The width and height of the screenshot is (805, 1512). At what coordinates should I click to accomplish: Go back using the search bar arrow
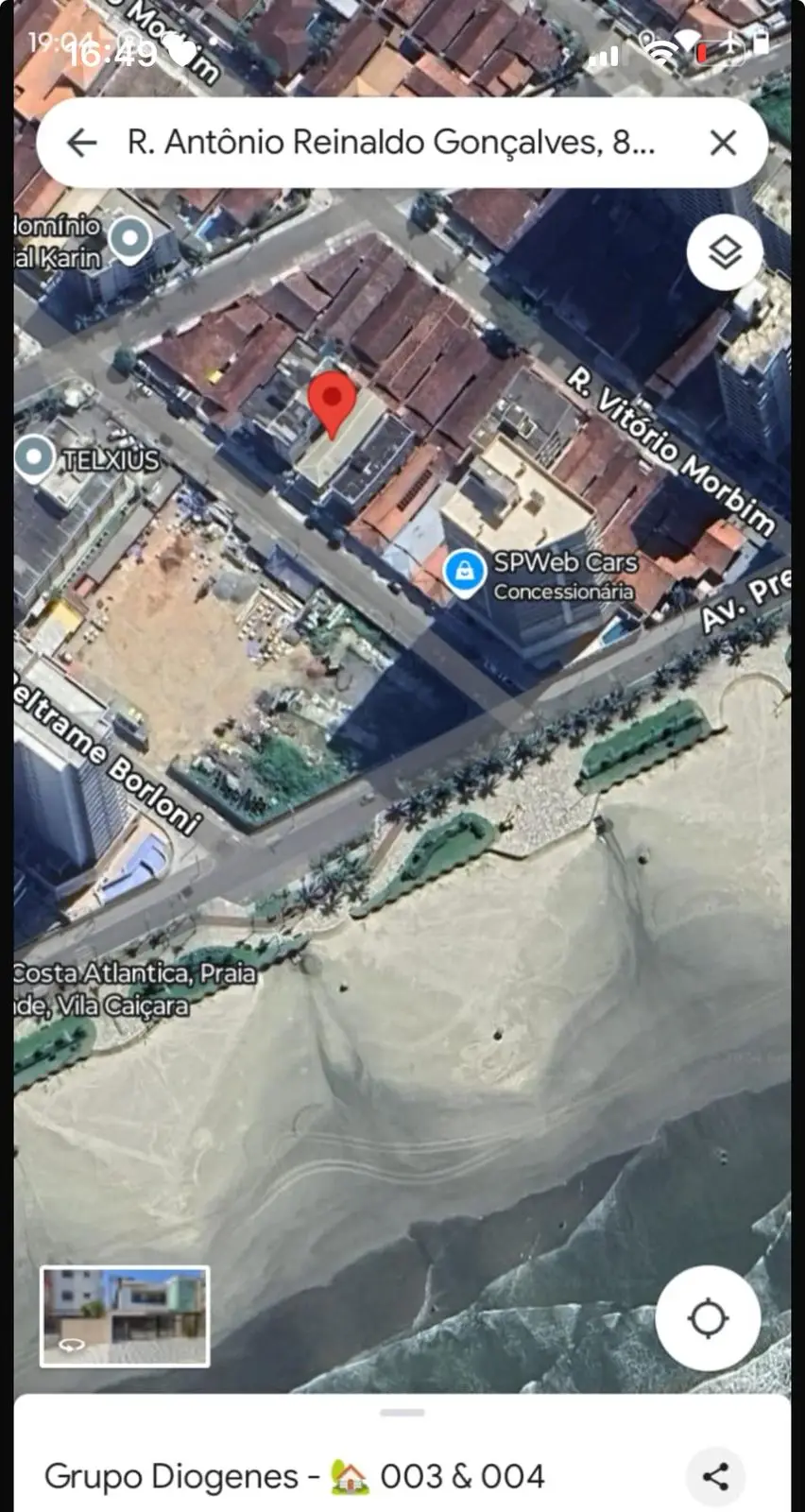(83, 143)
